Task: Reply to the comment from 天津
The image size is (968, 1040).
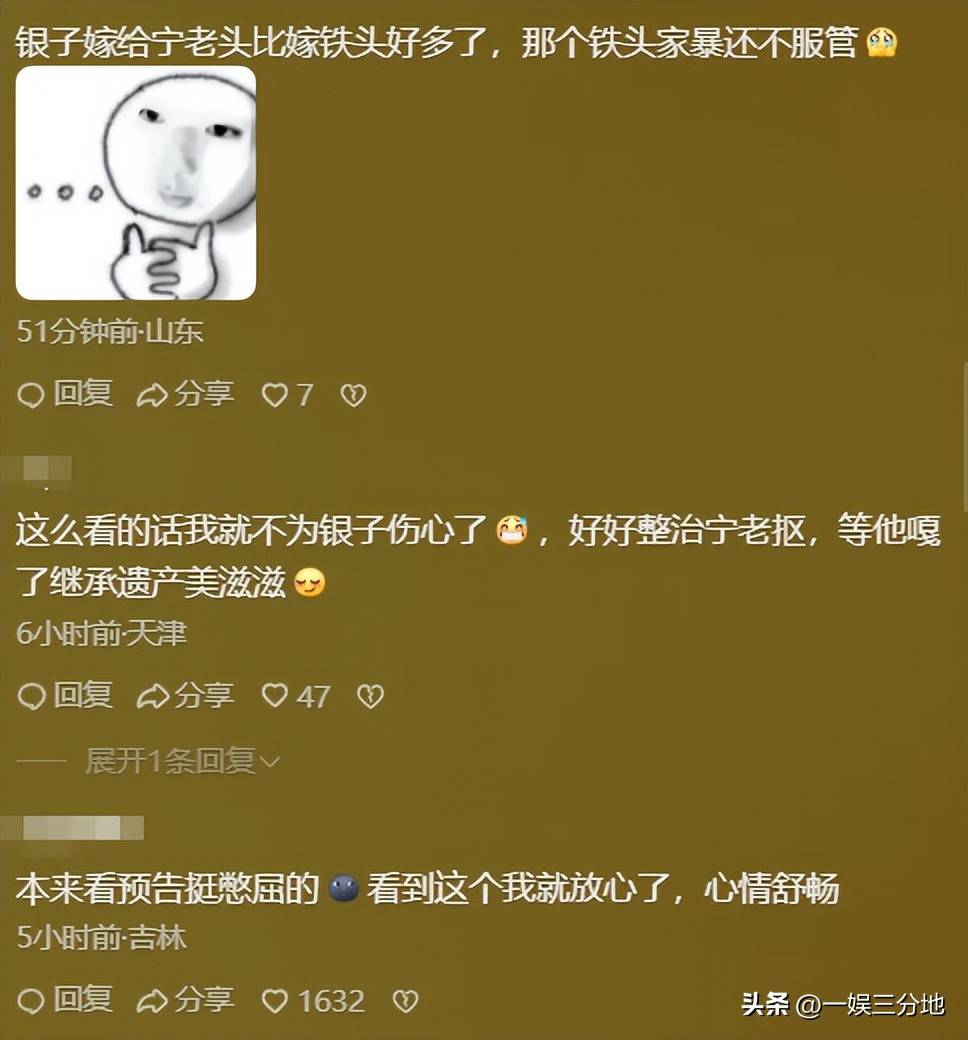Action: point(65,695)
